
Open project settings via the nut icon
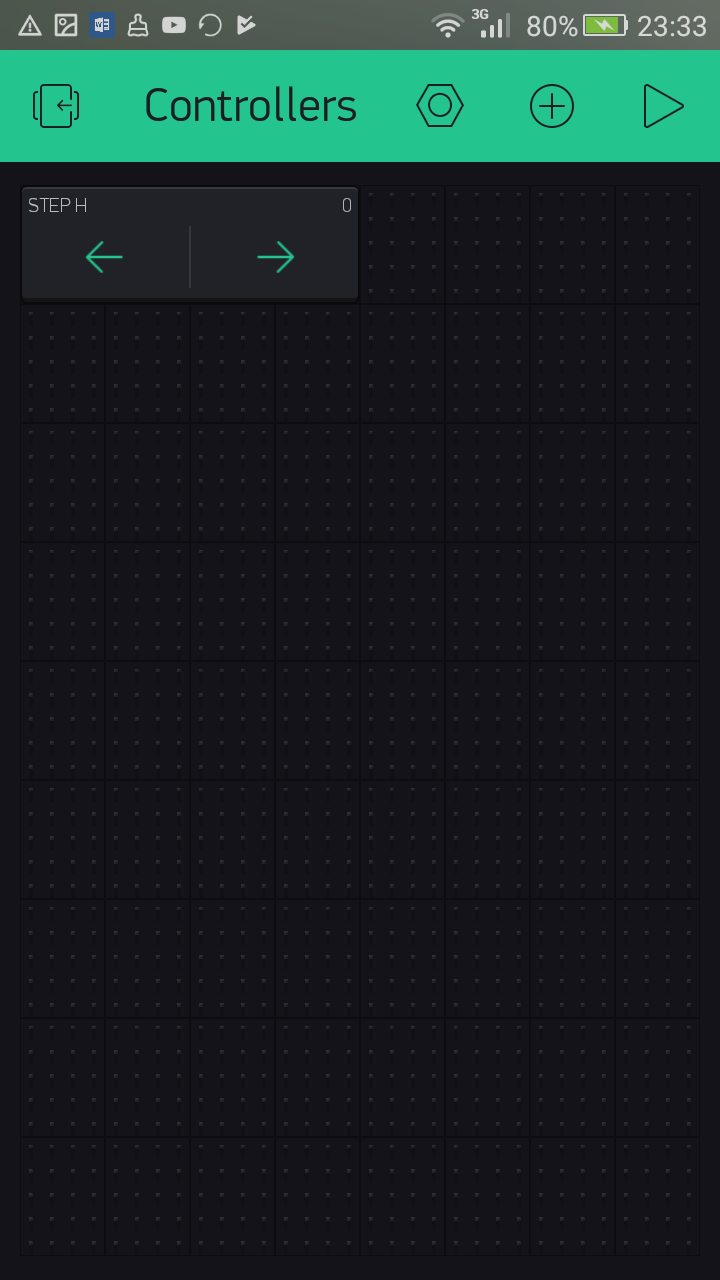click(440, 106)
